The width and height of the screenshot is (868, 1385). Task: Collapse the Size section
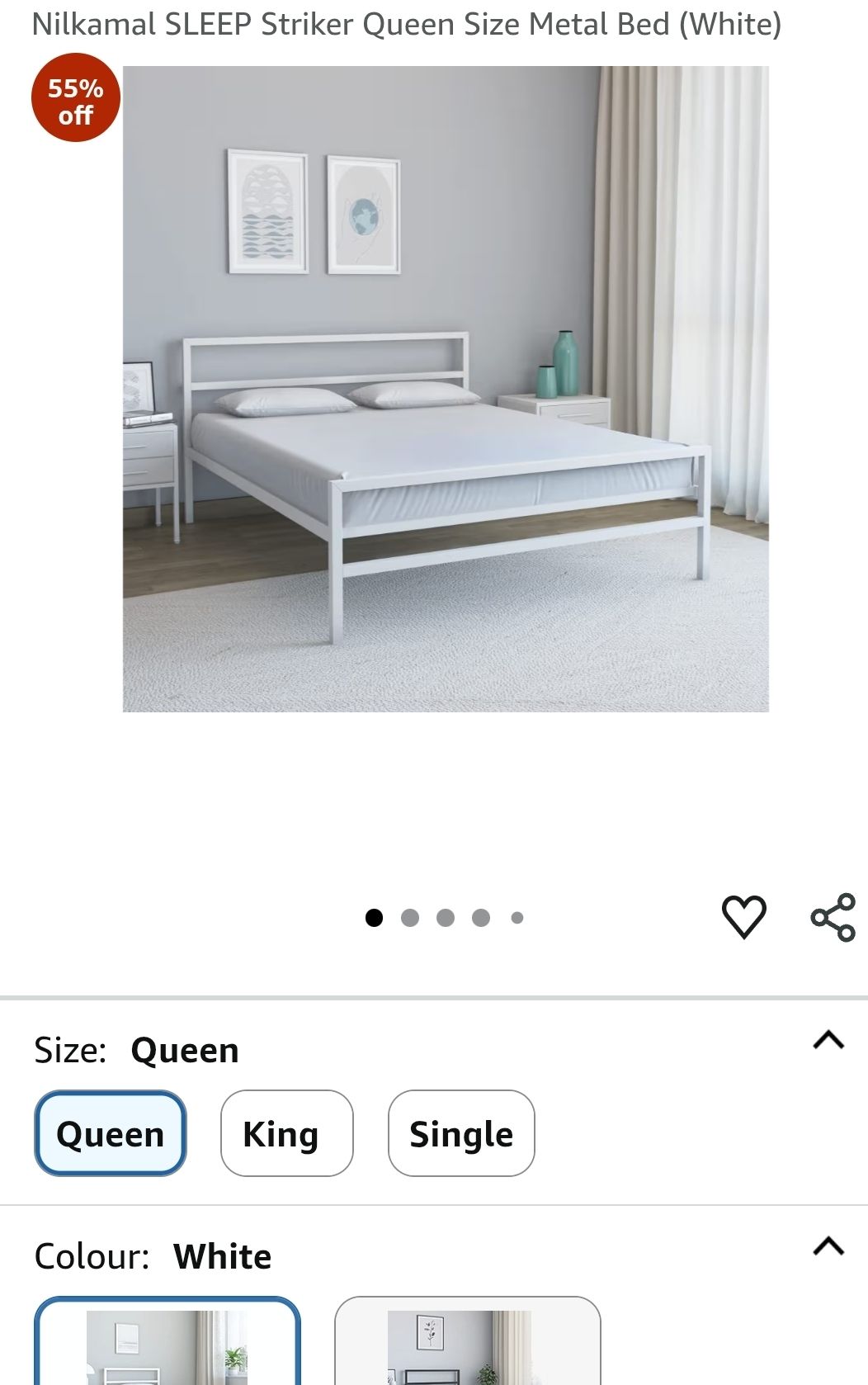[x=828, y=1040]
